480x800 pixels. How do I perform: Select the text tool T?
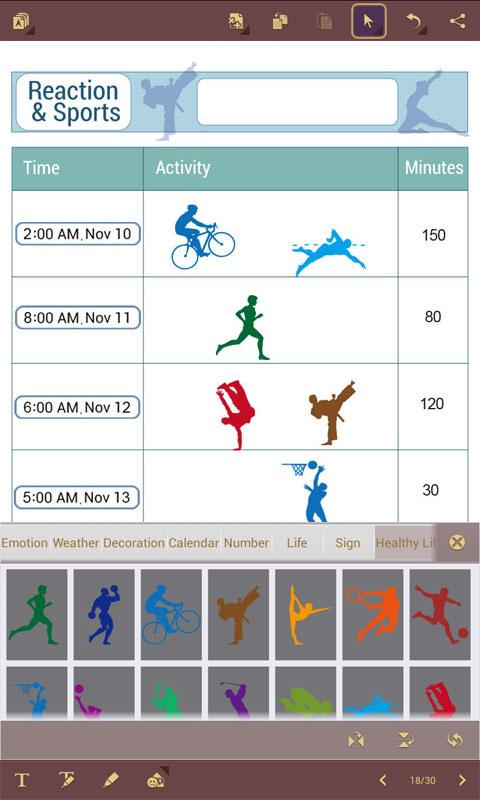[x=21, y=780]
